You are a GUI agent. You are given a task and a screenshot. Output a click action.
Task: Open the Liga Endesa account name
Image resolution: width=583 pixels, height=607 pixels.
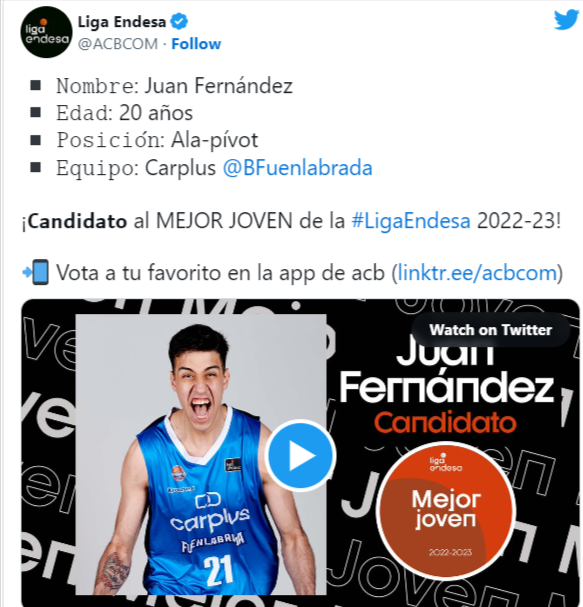pyautogui.click(x=122, y=22)
